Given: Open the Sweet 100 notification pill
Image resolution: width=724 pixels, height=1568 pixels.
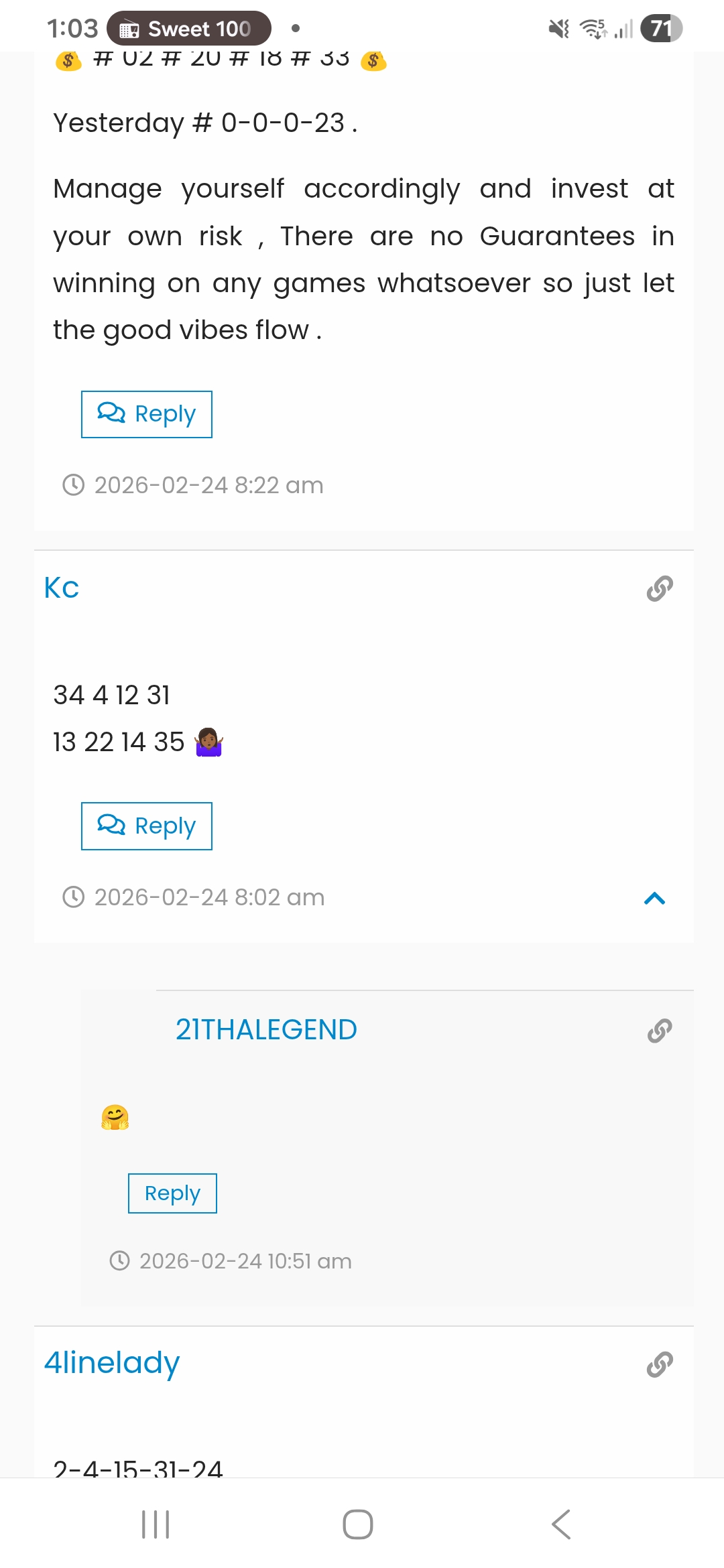Looking at the screenshot, I should 188,28.
